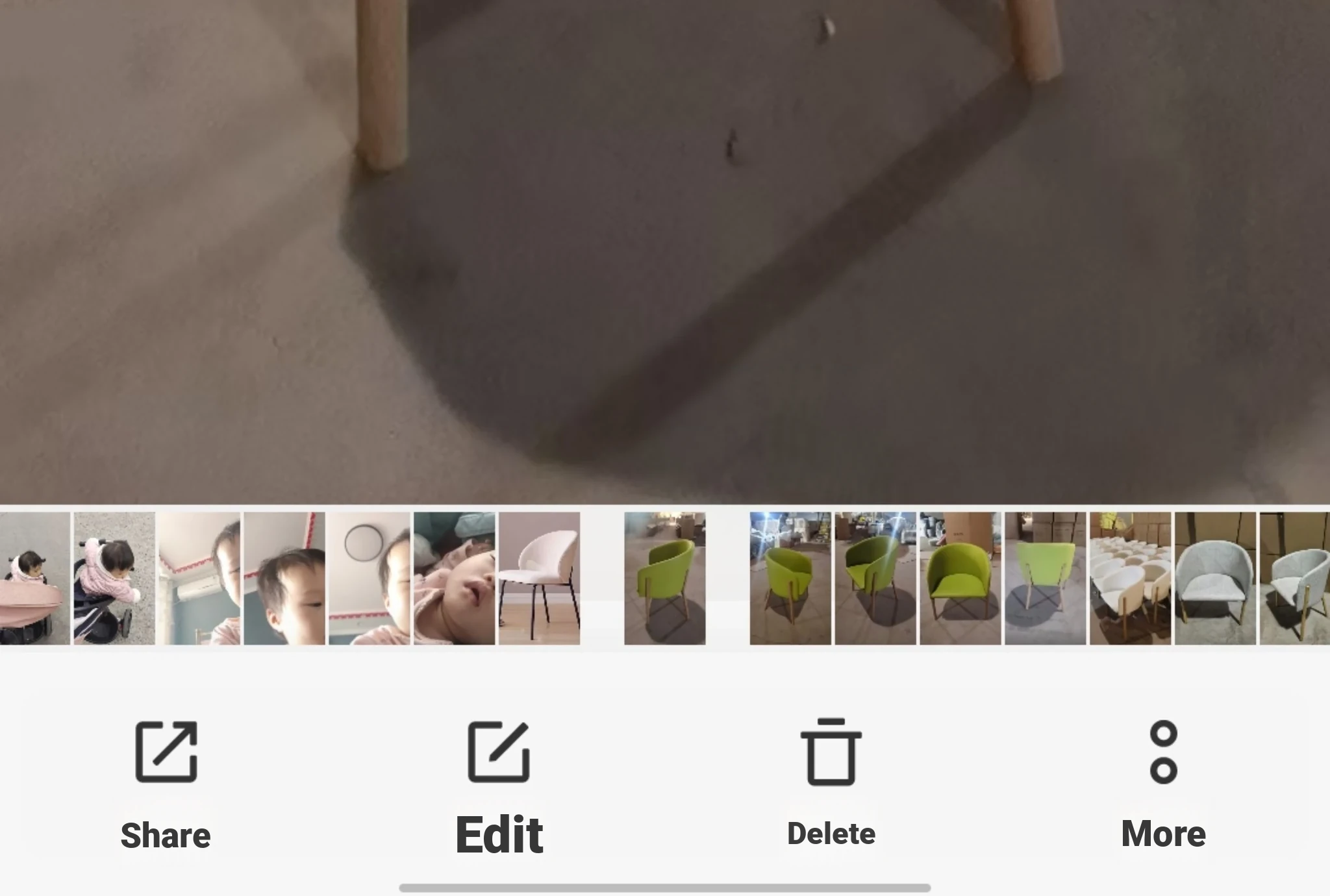Open the thumbnail with round wall clock

pos(369,579)
